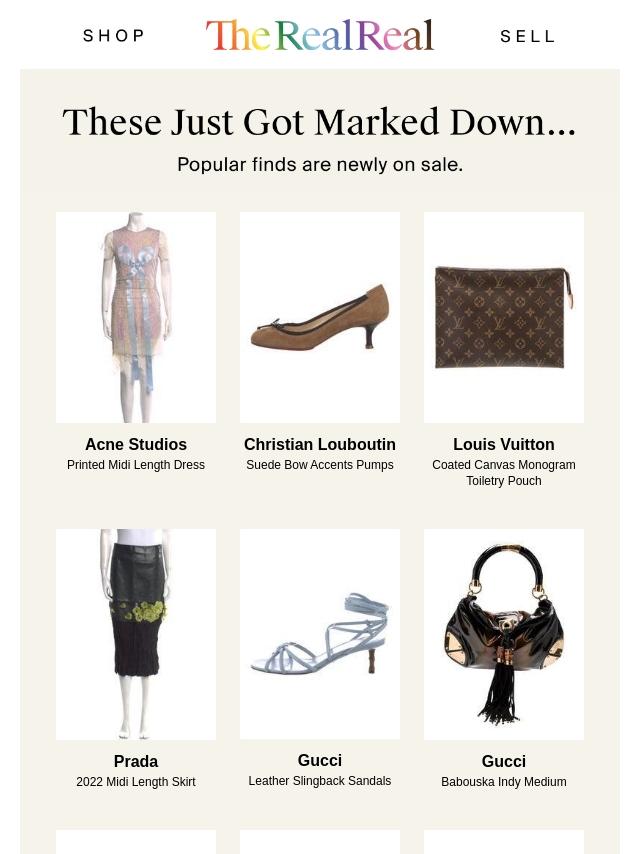
Task: Open the SHOP link
Action: tap(114, 36)
